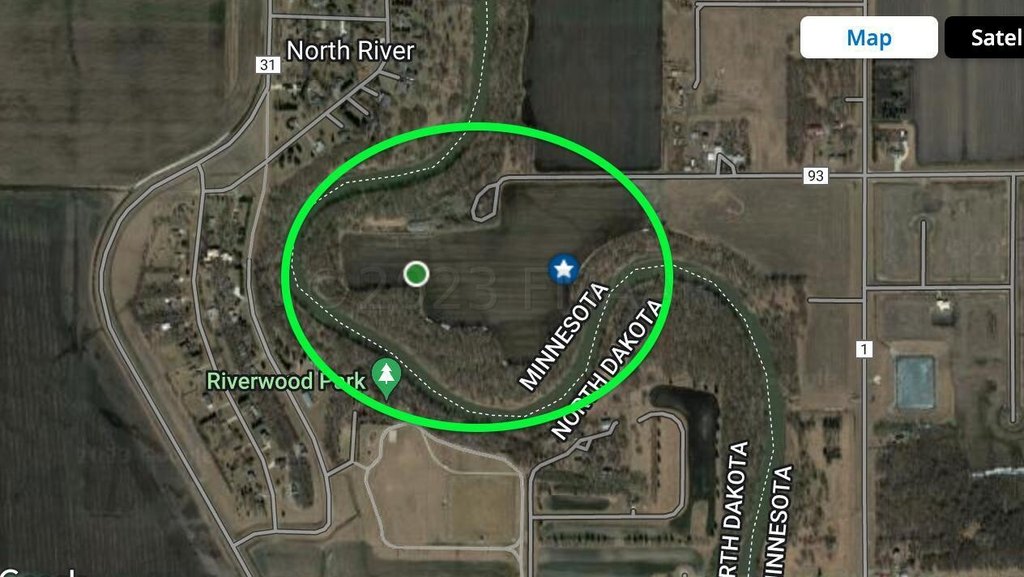The height and width of the screenshot is (577, 1024).
Task: Open the Riverwood Park place marker
Action: (x=386, y=376)
